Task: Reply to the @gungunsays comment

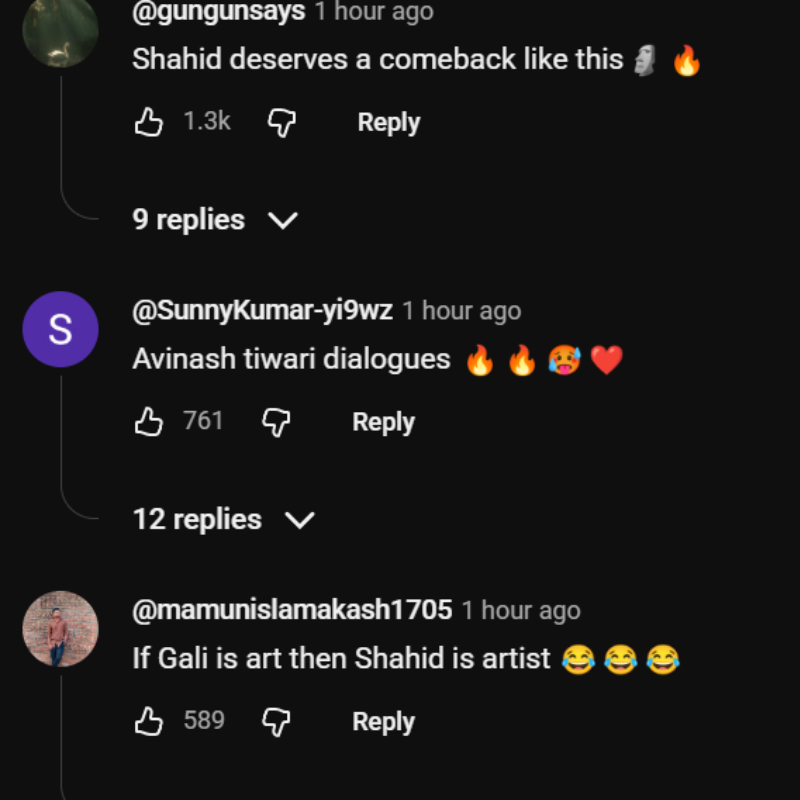Action: pyautogui.click(x=388, y=122)
